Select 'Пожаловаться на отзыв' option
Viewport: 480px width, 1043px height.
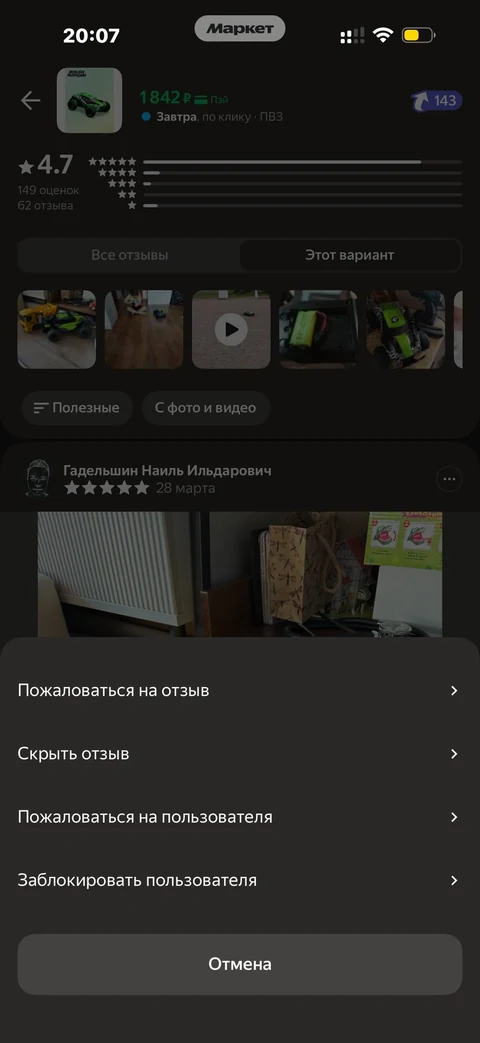tap(239, 690)
